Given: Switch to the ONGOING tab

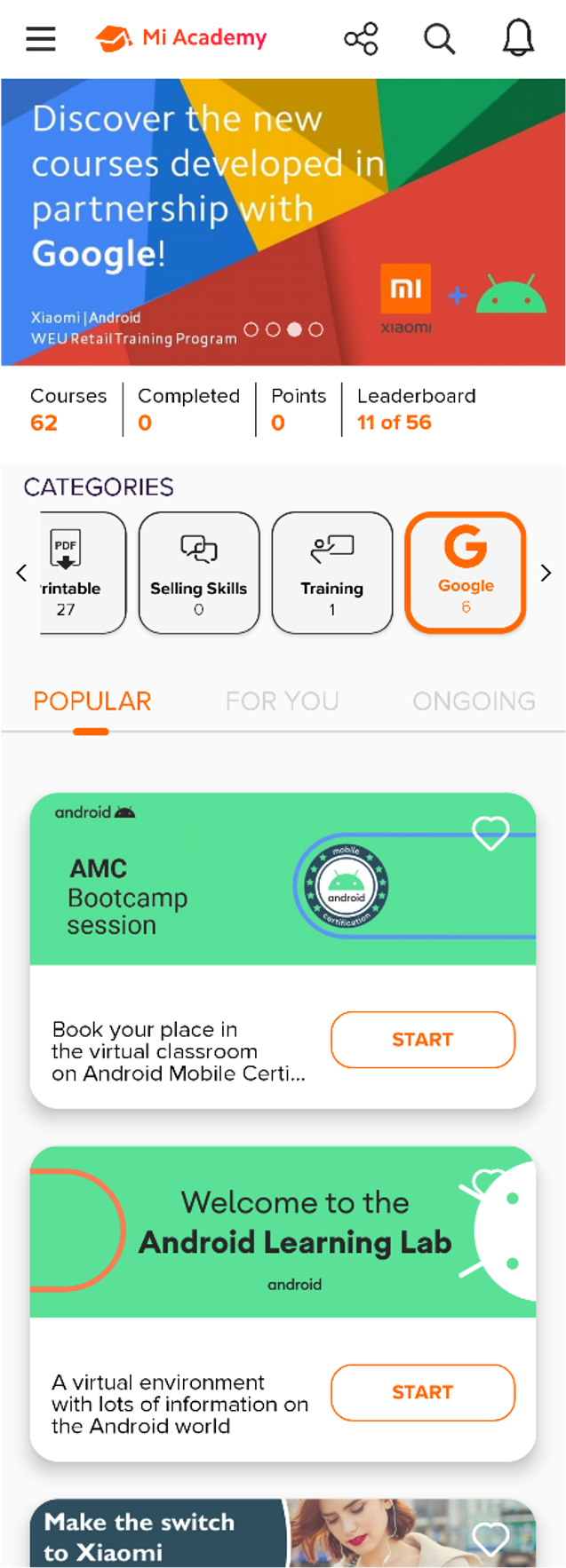Looking at the screenshot, I should click(x=474, y=701).
